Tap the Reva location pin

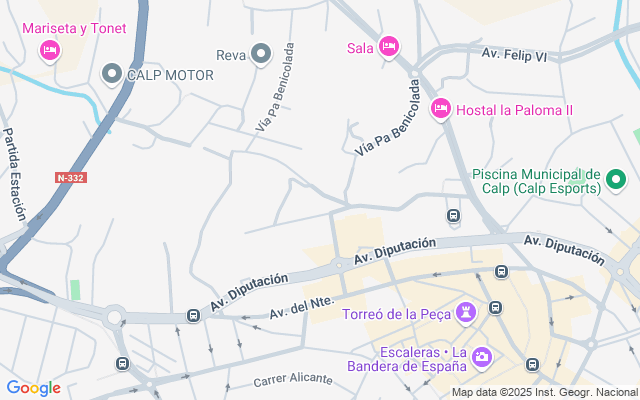[x=262, y=54]
